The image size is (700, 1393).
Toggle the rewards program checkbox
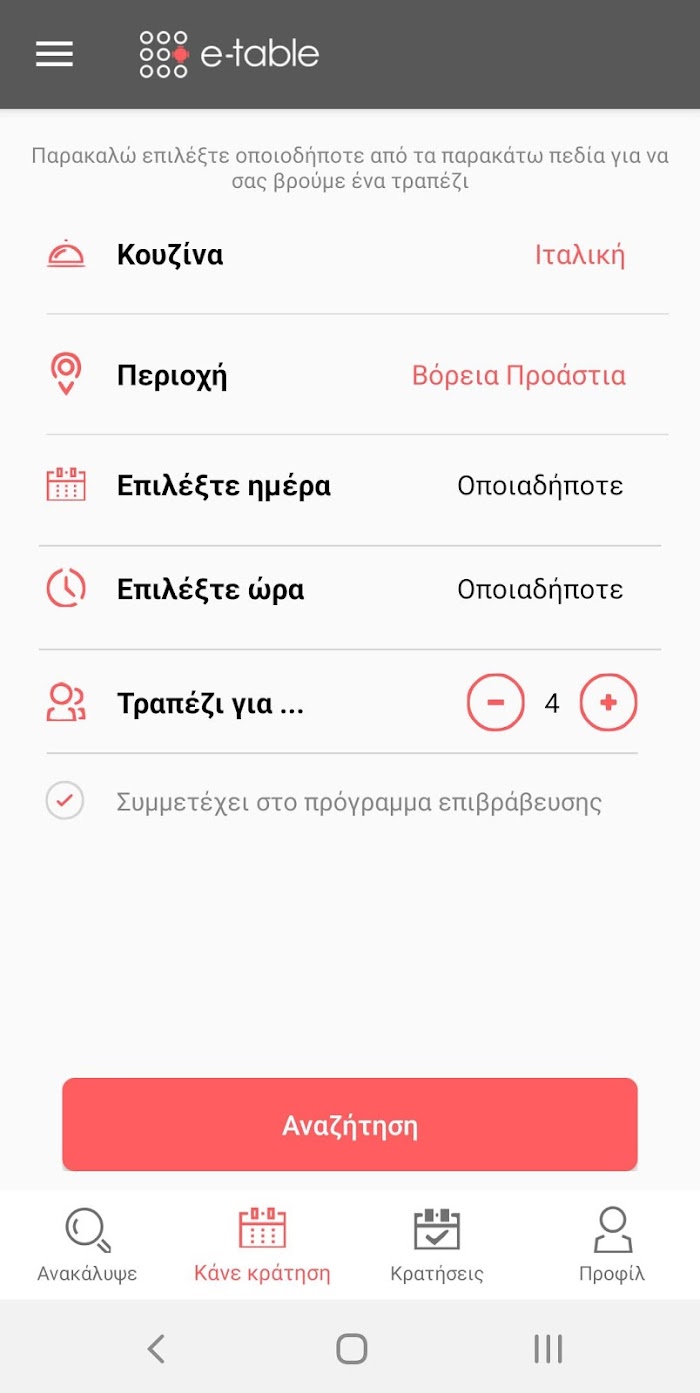(65, 802)
